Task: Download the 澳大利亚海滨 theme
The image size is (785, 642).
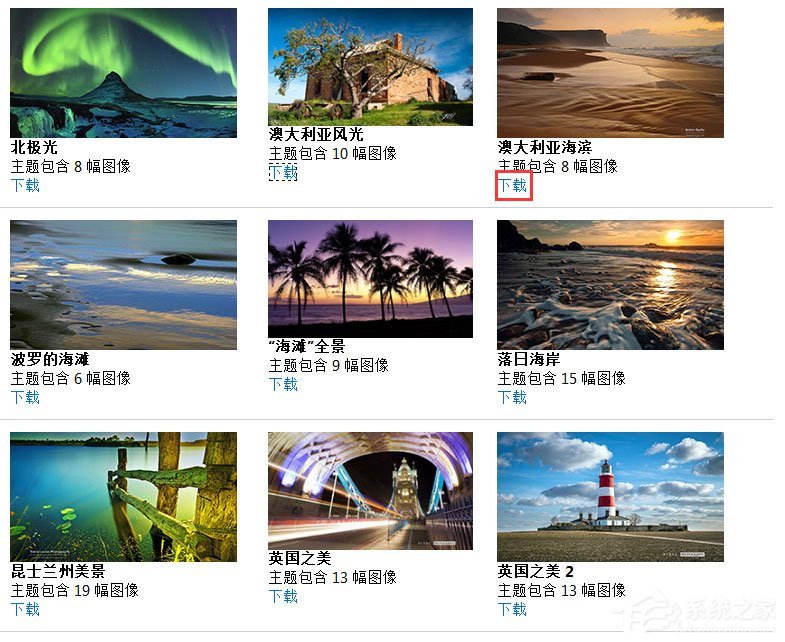Action: point(512,185)
